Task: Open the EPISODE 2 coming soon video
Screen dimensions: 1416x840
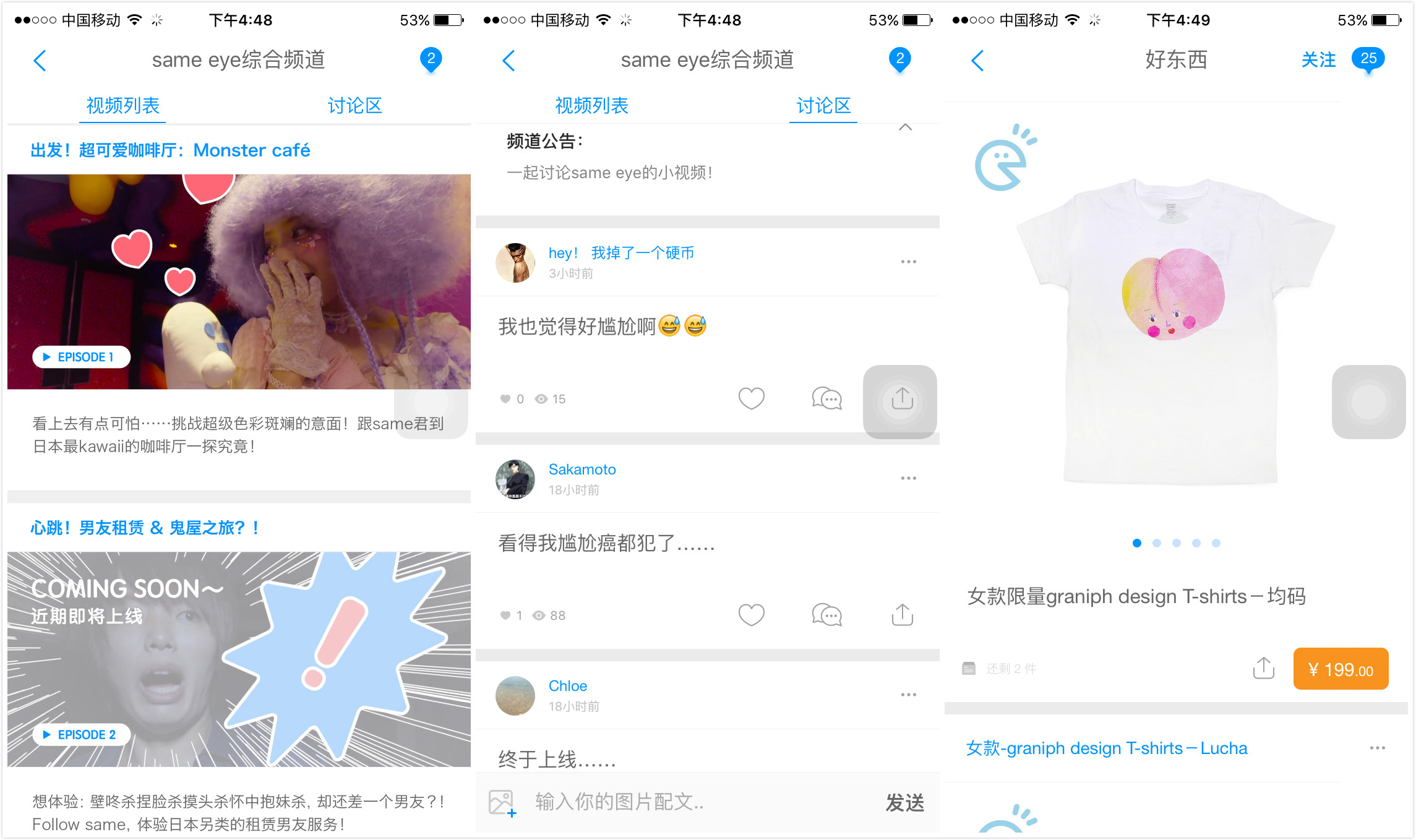Action: pos(81,734)
